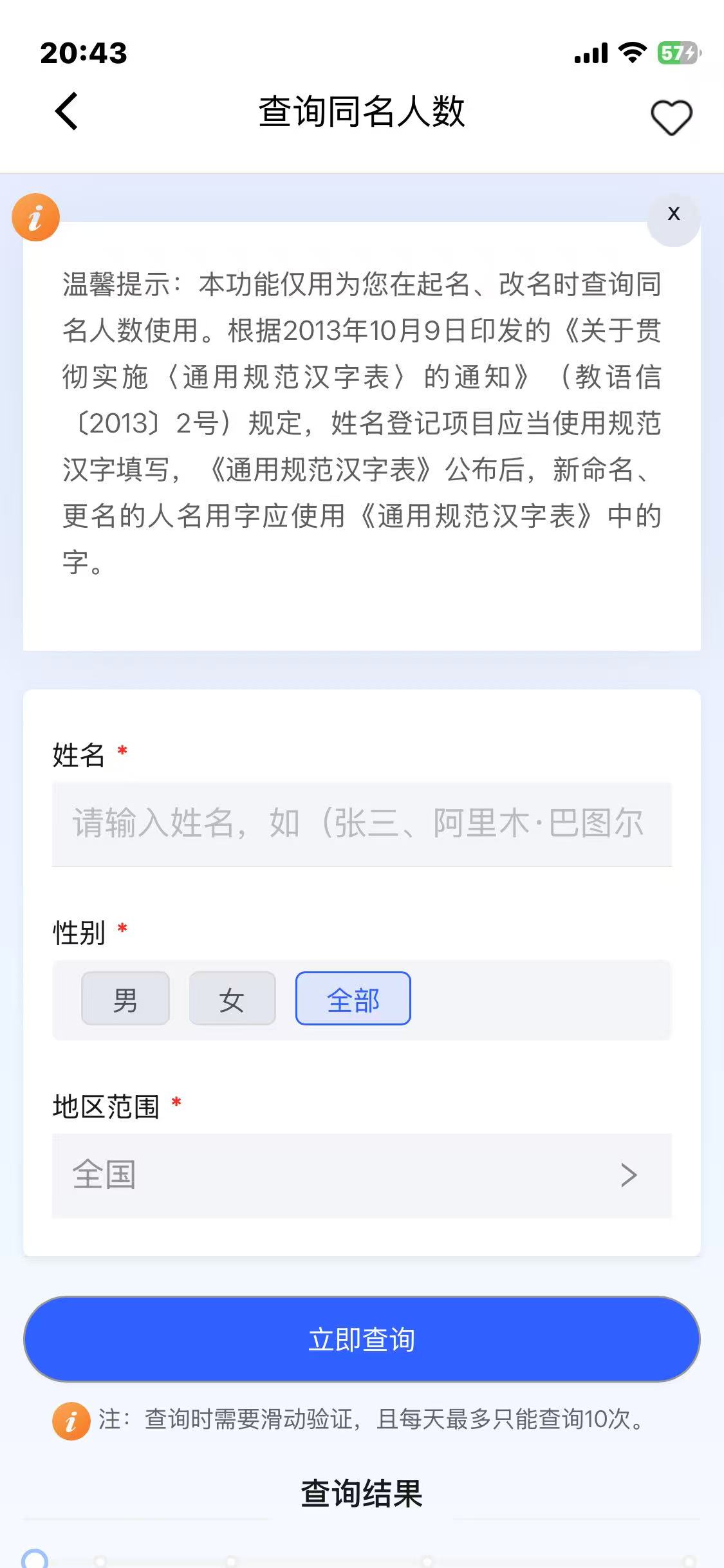Select the 全部 gender option

coord(352,998)
